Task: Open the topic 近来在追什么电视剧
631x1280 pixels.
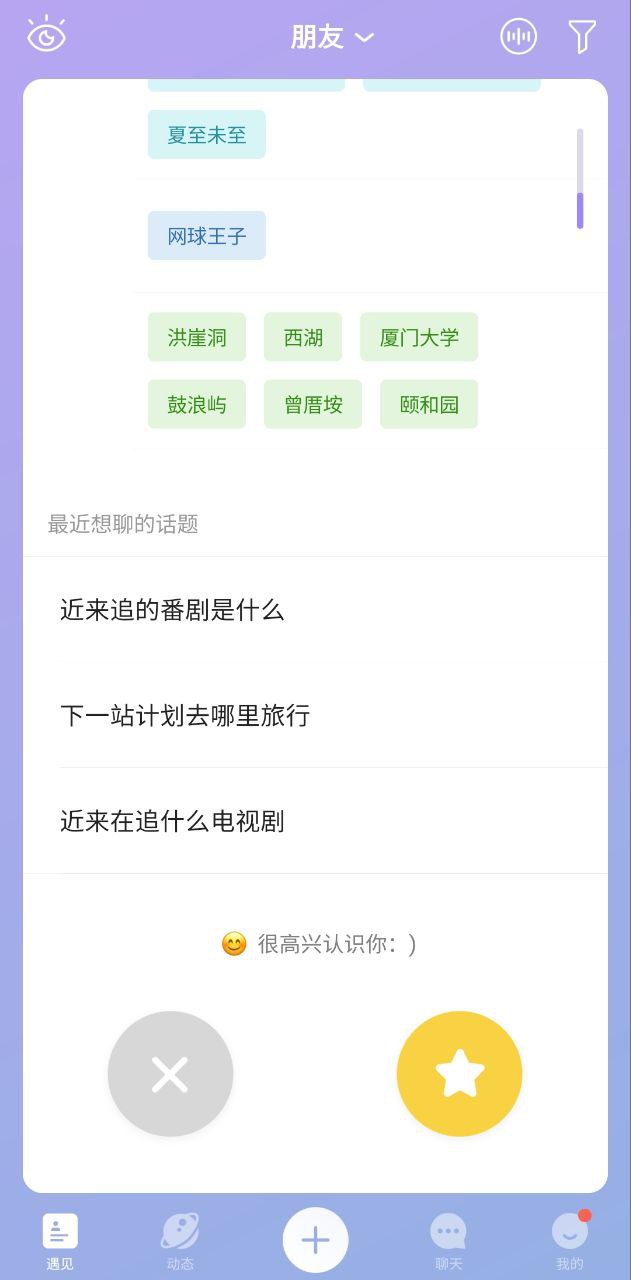Action: point(172,822)
